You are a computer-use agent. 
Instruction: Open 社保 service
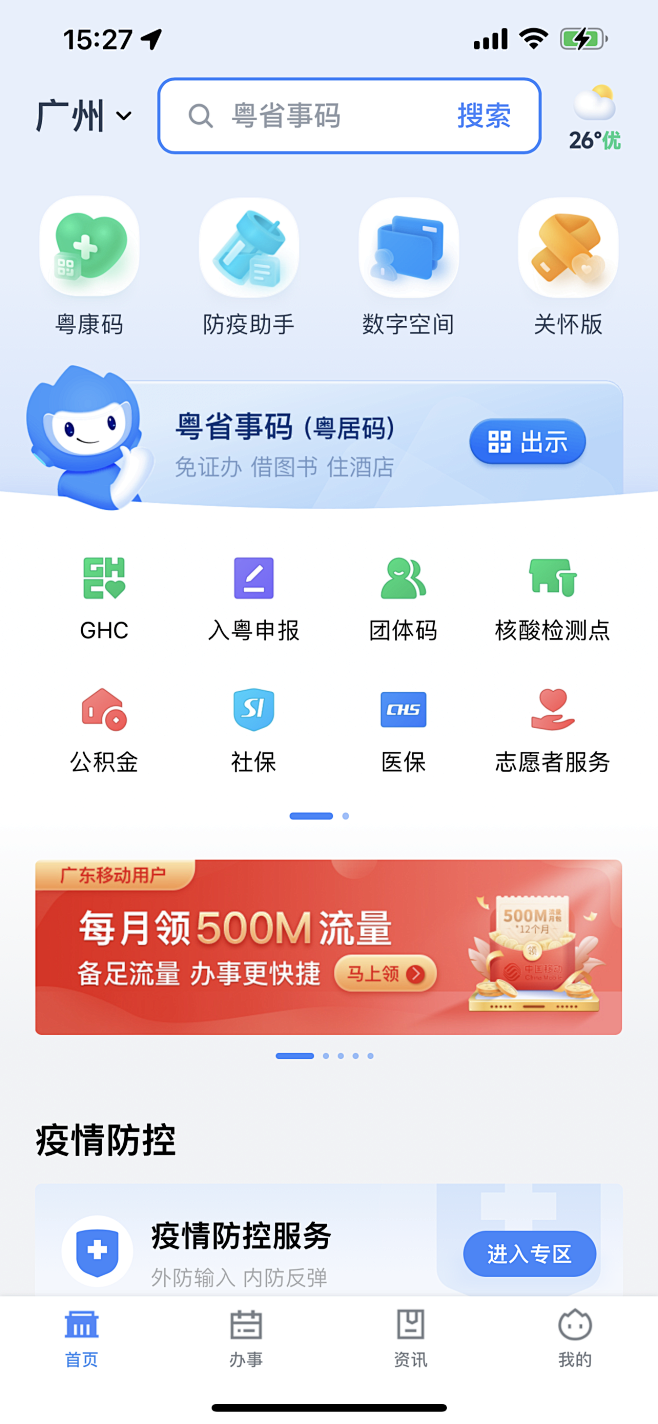tap(253, 730)
